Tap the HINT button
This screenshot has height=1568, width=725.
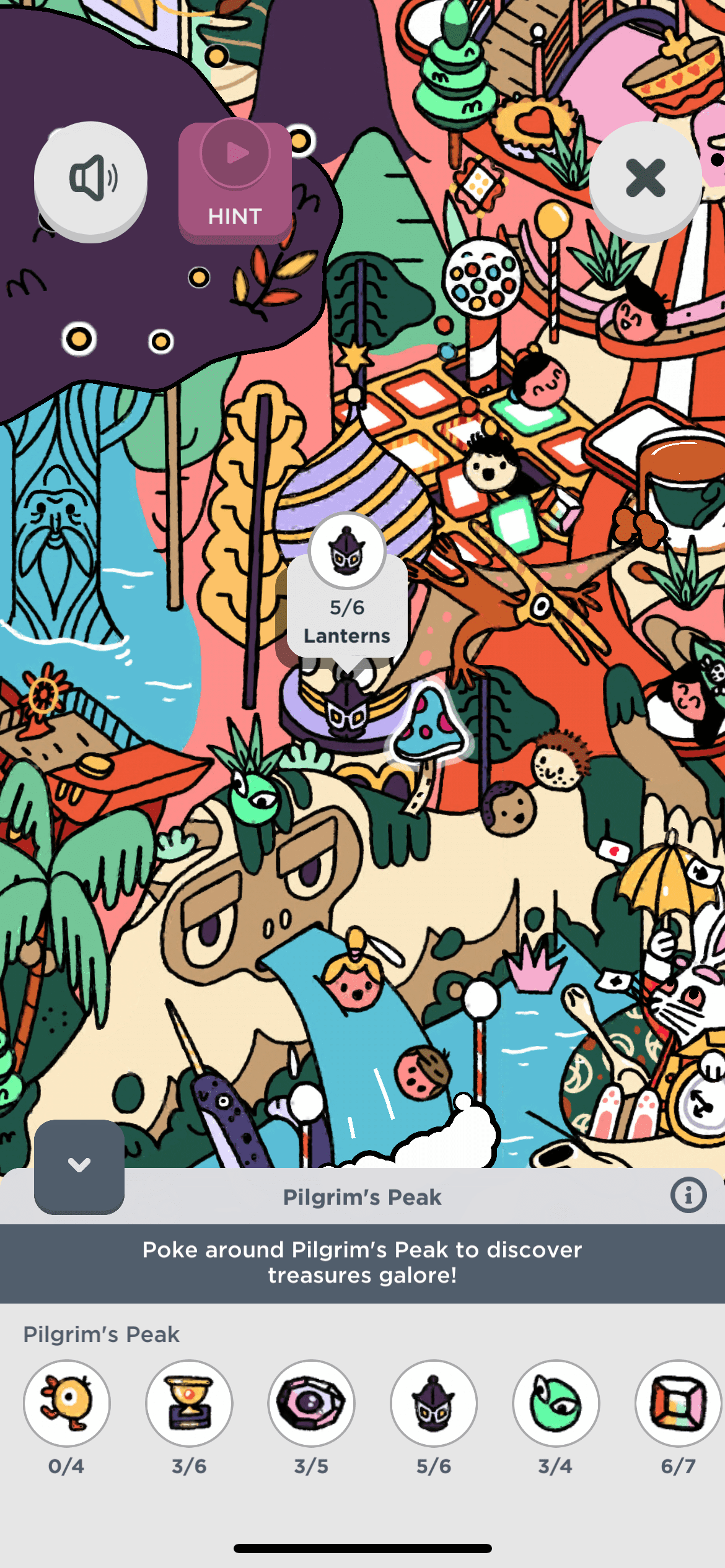pyautogui.click(x=235, y=182)
